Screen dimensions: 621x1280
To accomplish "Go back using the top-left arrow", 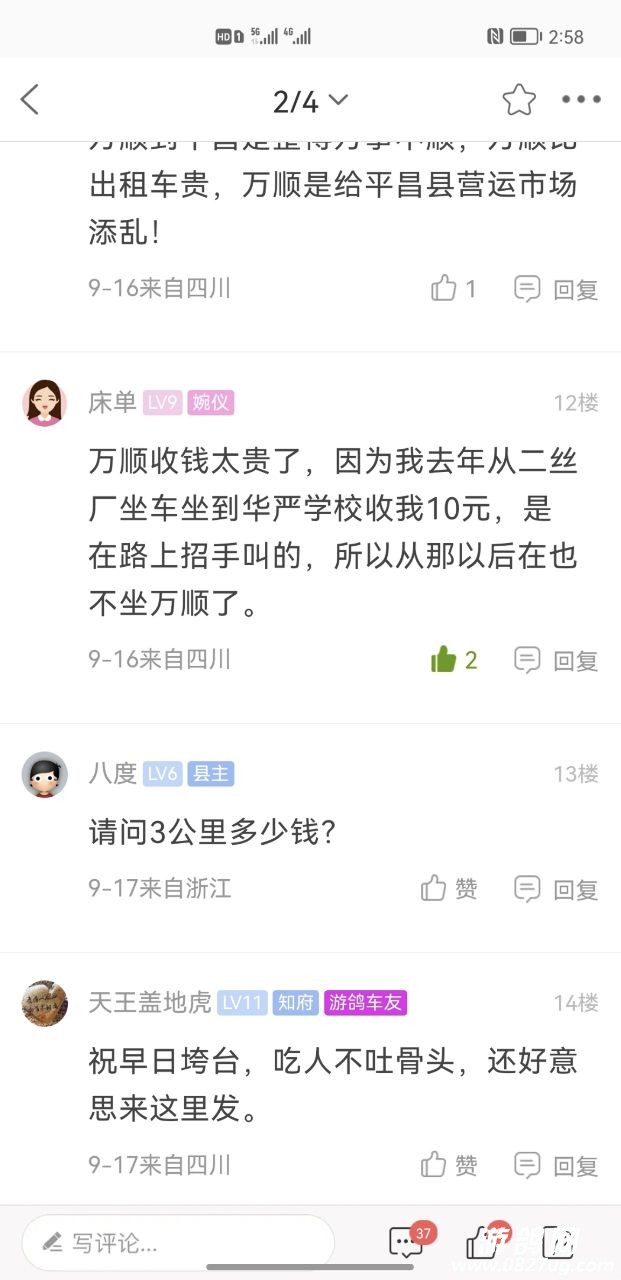I will pos(30,100).
